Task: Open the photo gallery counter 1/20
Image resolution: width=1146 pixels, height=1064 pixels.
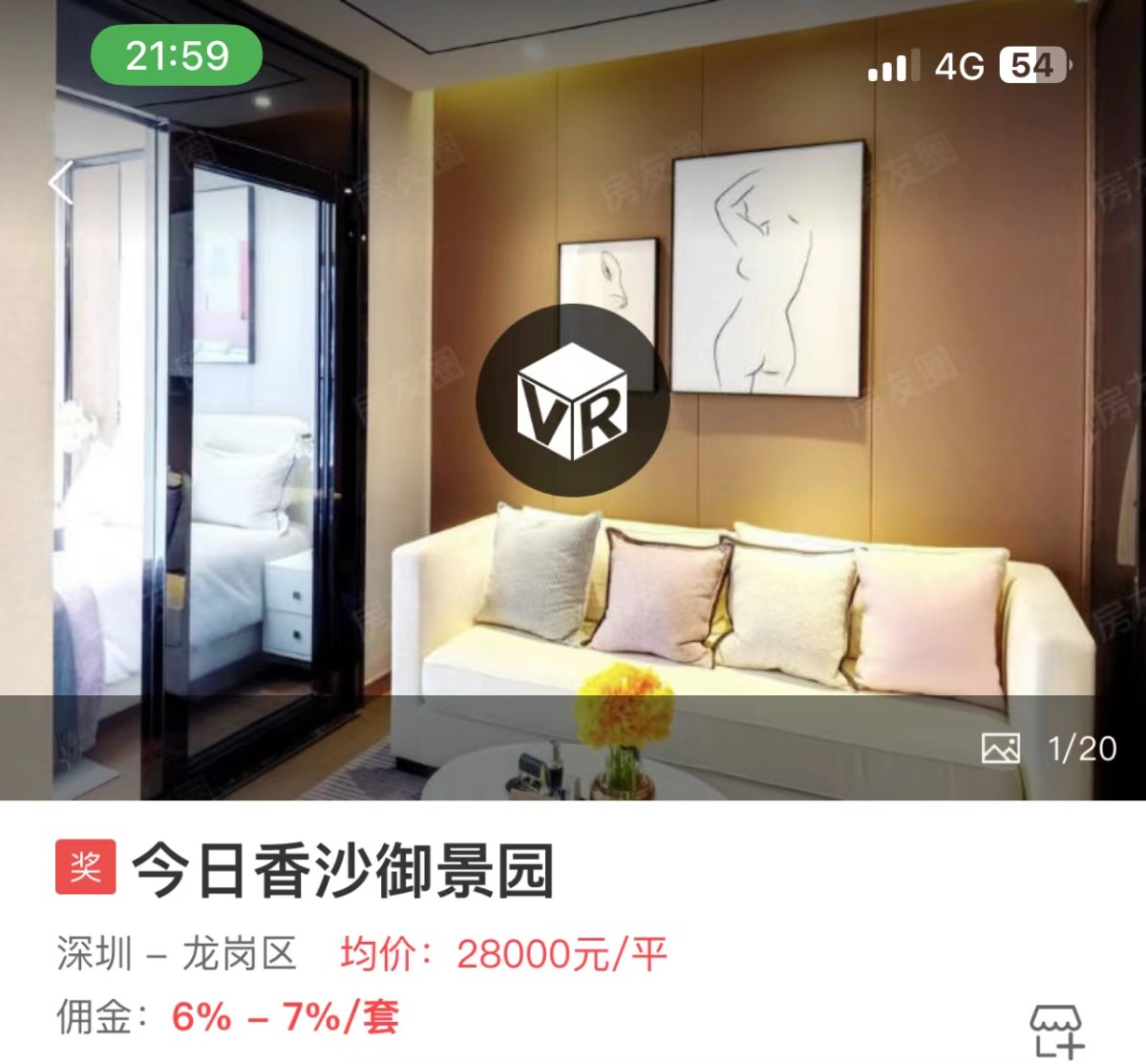Action: (1050, 748)
